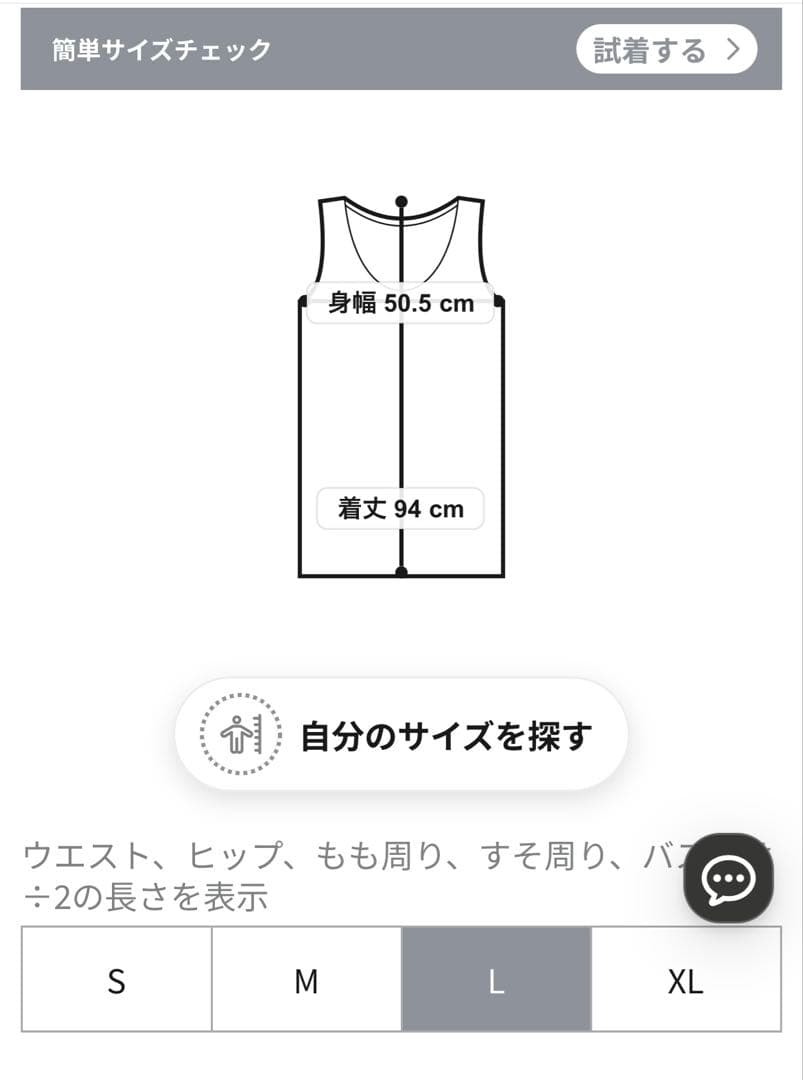Screen dimensions: 803x1080
Task: Open 自分のサイズを探す size finder
Action: tap(401, 736)
